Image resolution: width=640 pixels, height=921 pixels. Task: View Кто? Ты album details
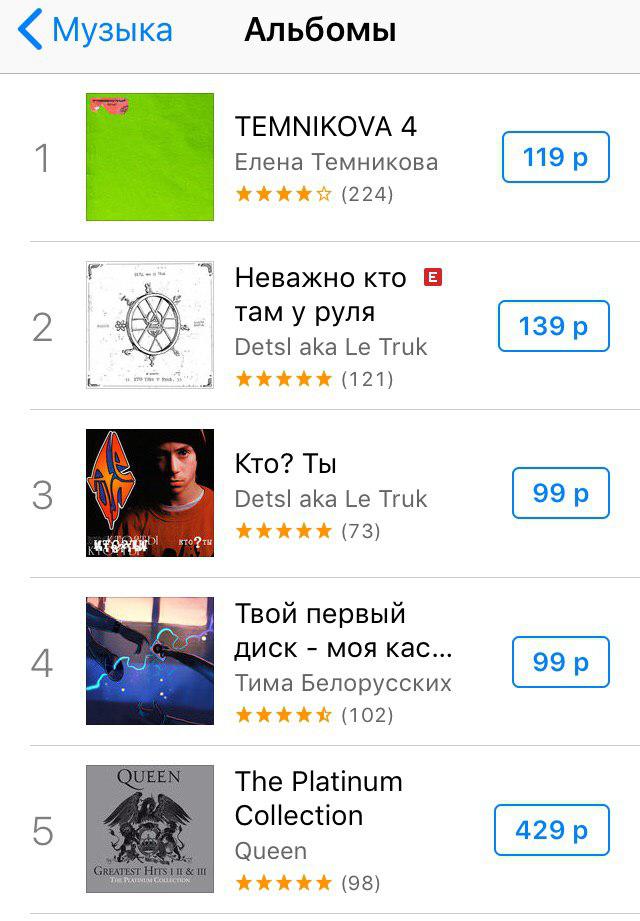tap(286, 464)
